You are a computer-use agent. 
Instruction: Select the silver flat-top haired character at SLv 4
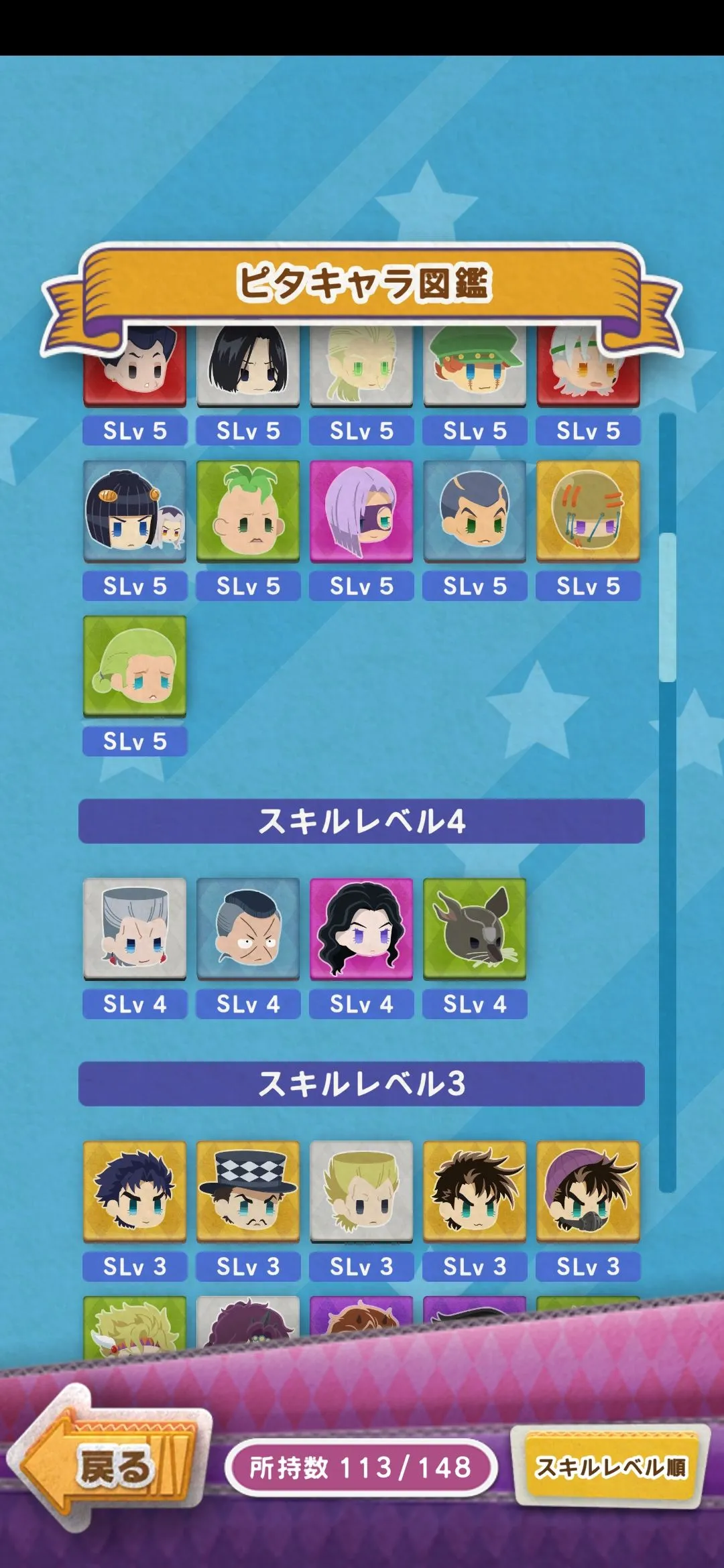[135, 928]
